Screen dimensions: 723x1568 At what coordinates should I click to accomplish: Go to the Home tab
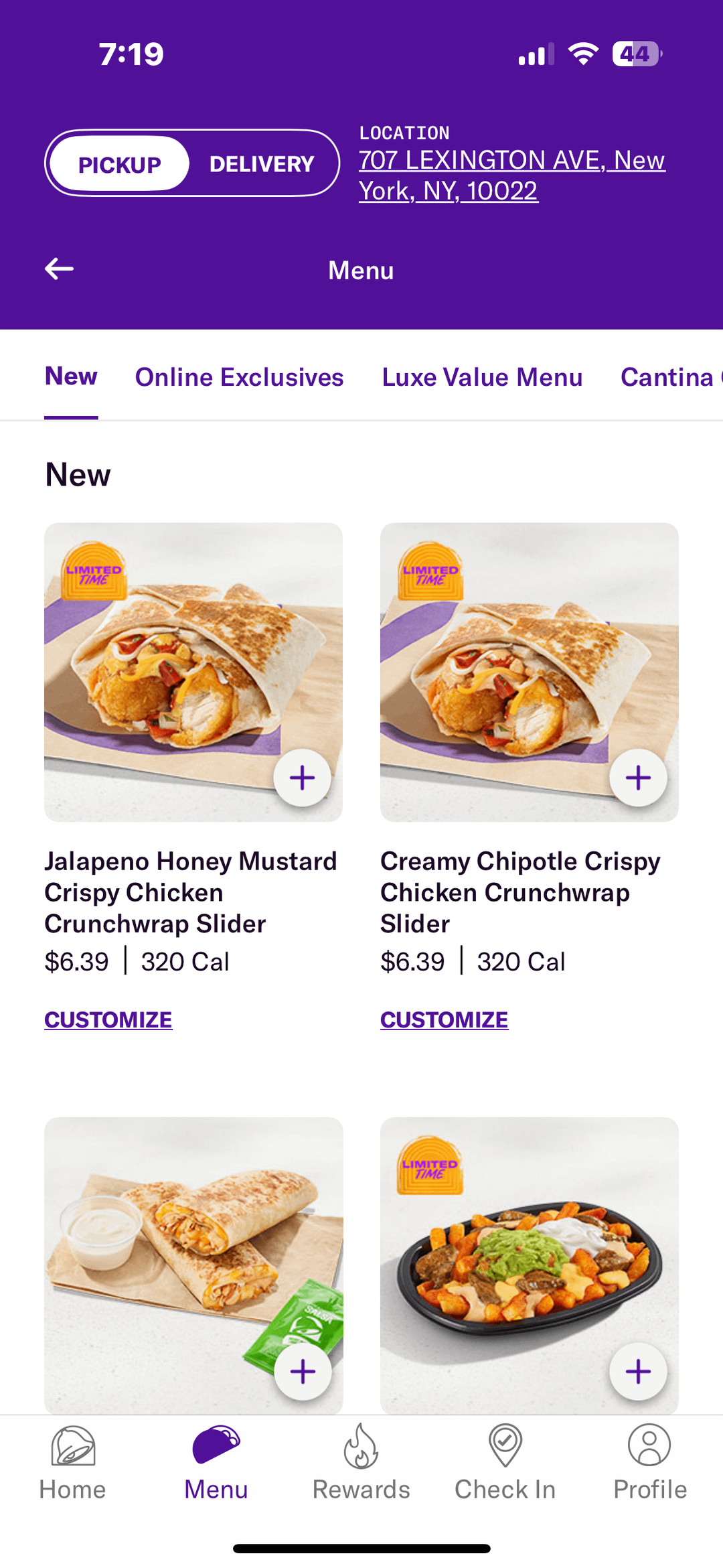pos(72,1464)
